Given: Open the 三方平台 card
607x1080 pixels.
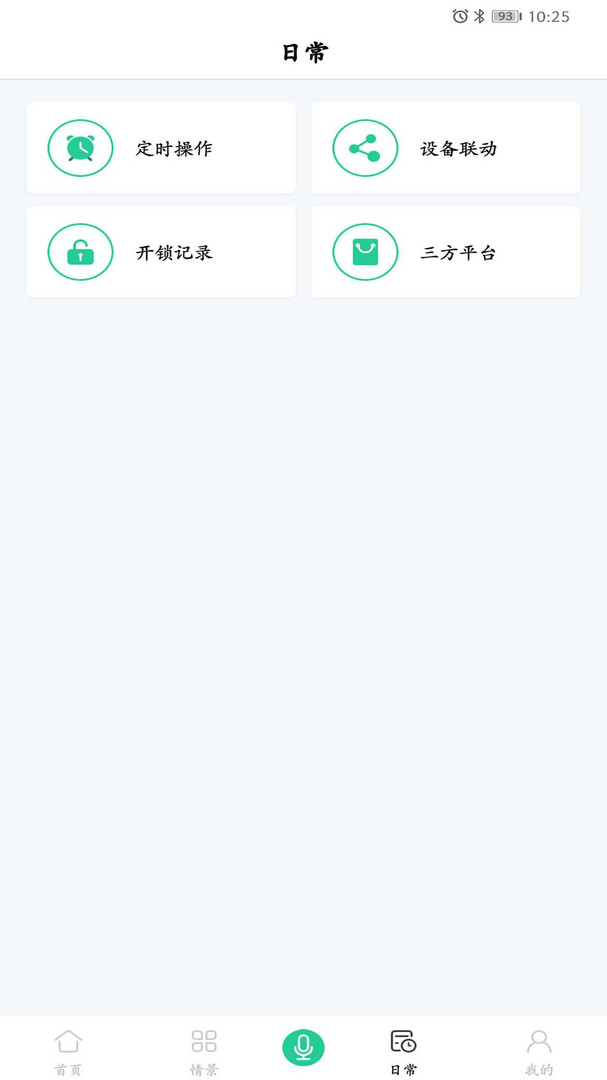Looking at the screenshot, I should click(446, 252).
